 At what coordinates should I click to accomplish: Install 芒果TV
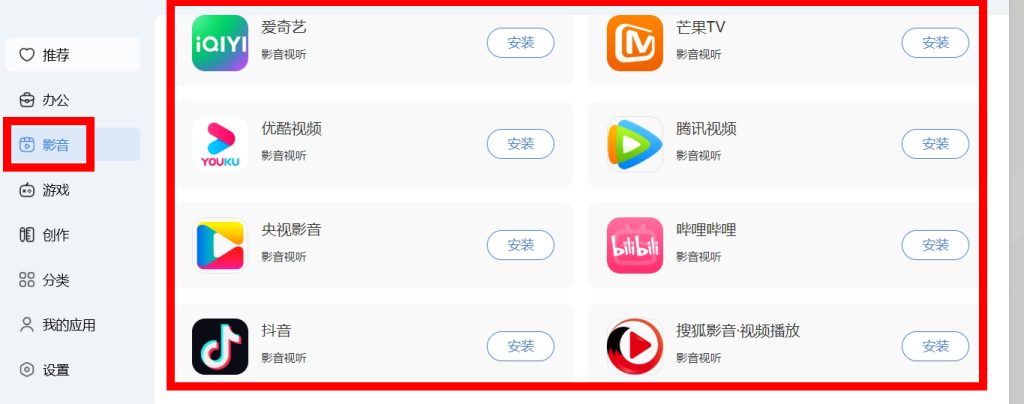935,43
